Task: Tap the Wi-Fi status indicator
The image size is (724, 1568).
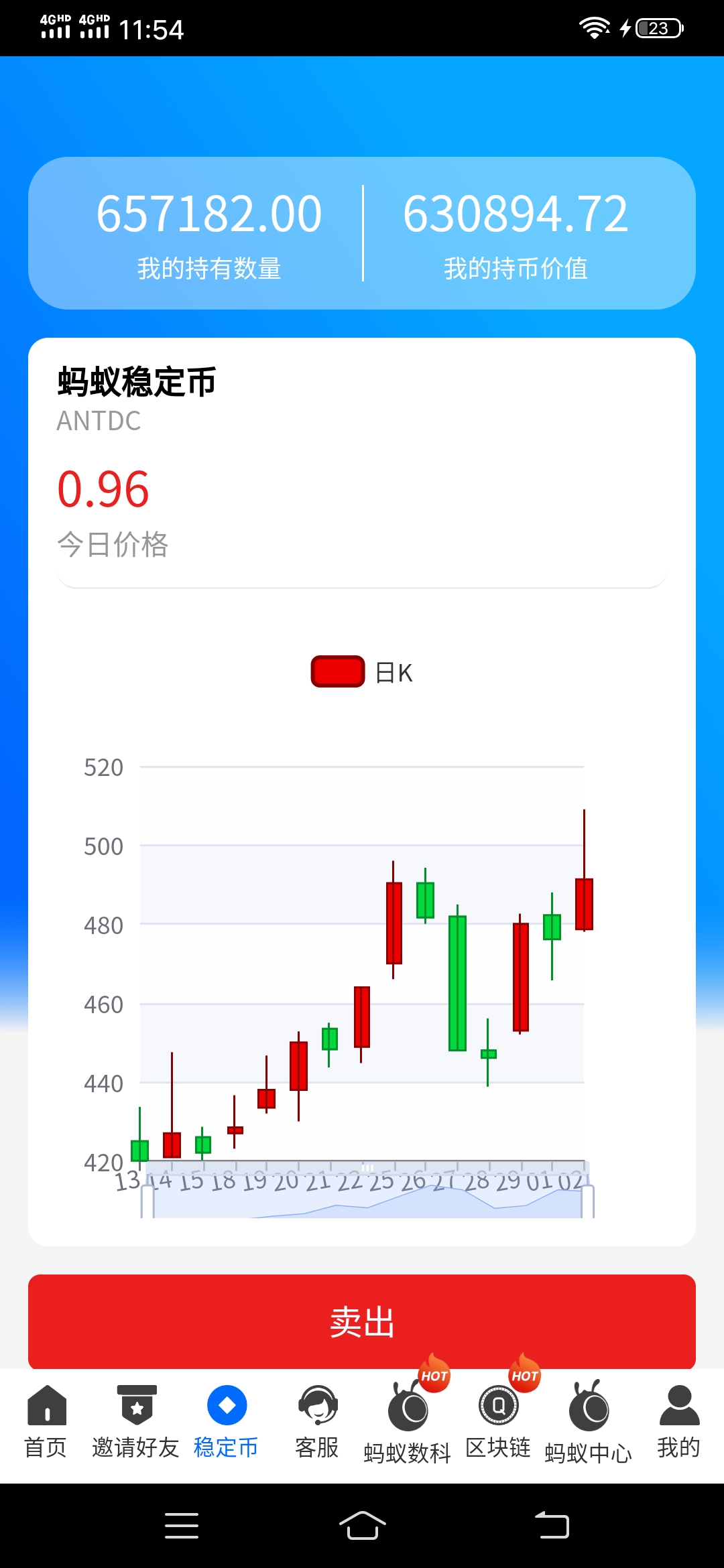Action: pos(594,28)
